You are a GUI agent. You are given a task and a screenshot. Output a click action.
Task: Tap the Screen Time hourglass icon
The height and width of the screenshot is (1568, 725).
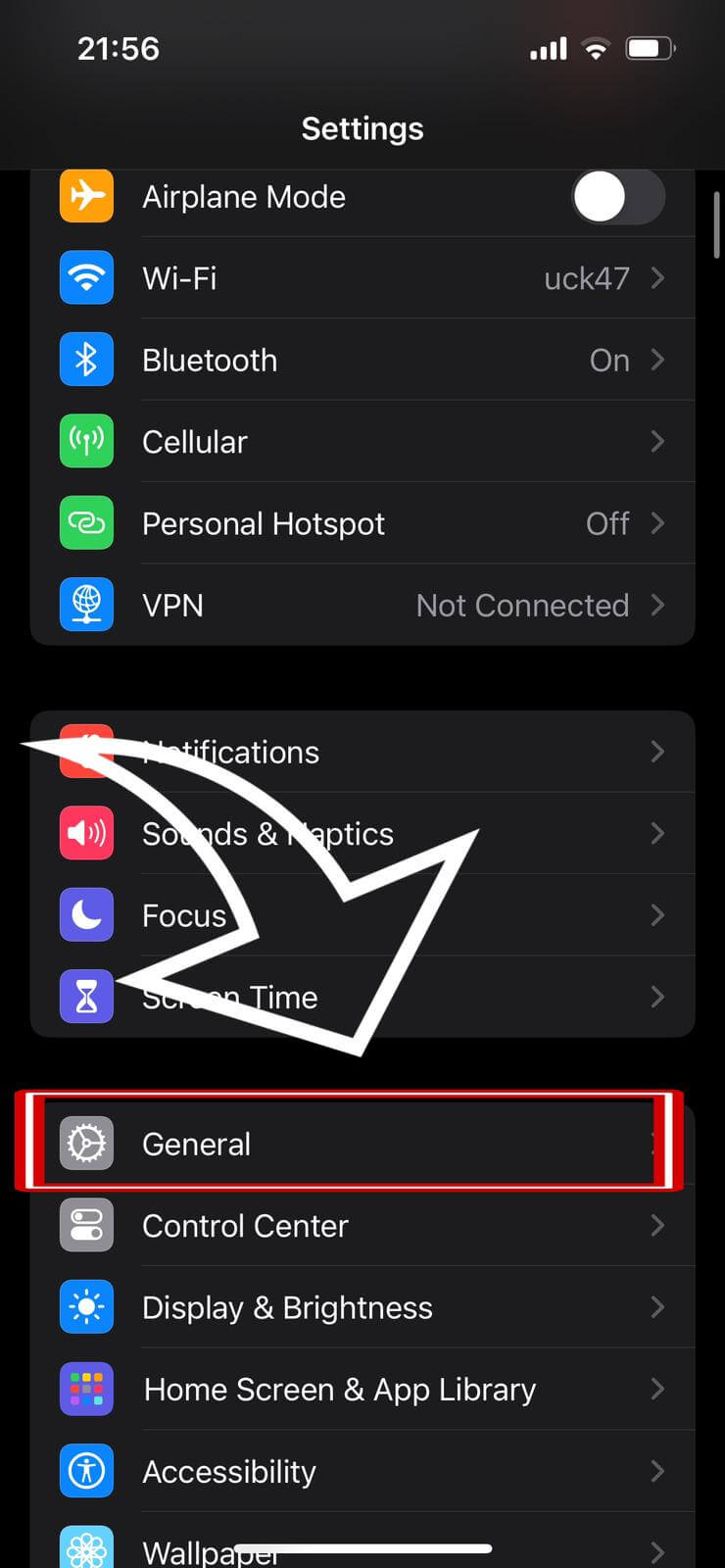[86, 997]
